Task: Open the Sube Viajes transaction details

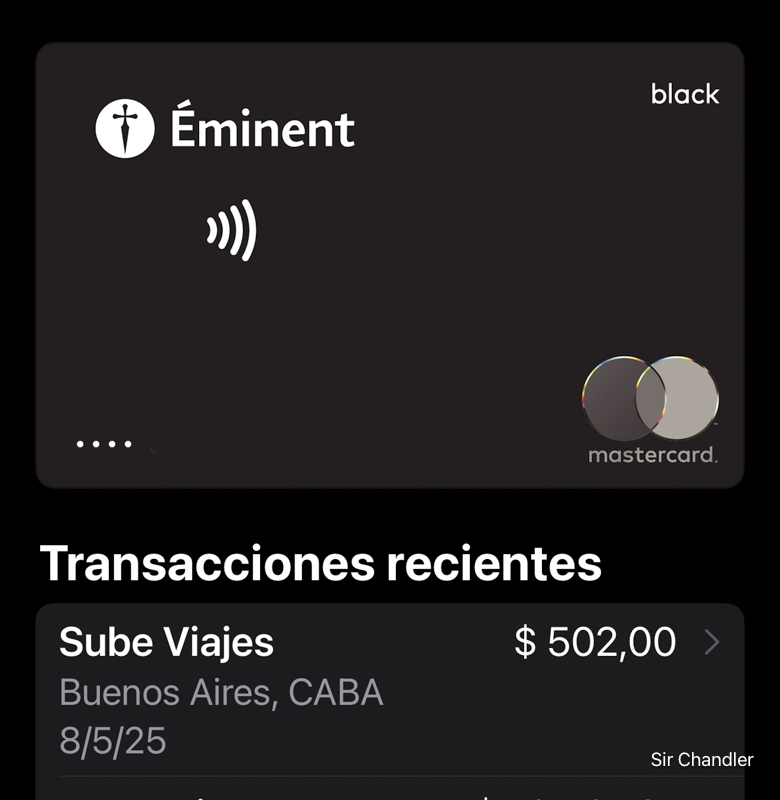Action: pyautogui.click(x=390, y=690)
